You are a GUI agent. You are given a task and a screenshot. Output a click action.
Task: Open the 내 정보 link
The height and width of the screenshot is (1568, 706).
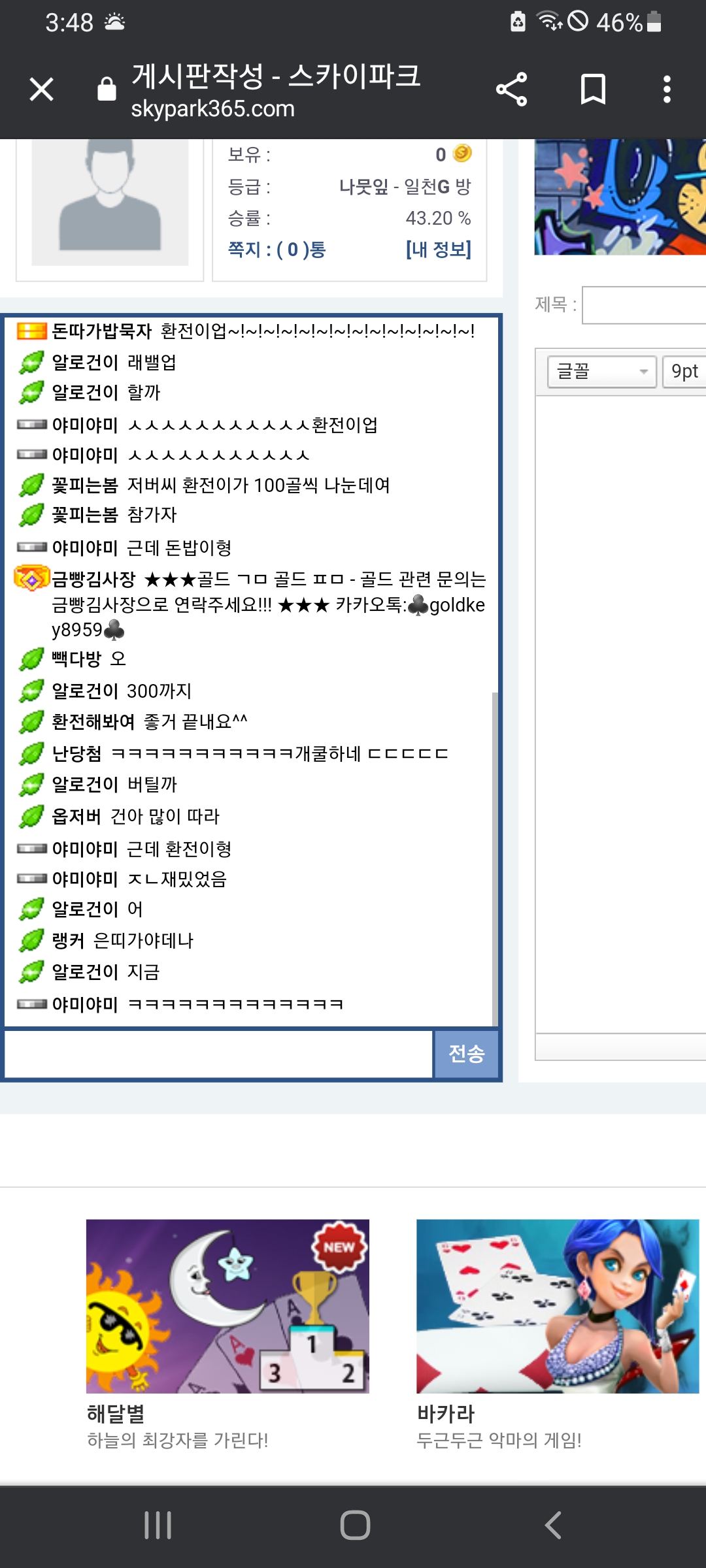coord(438,250)
